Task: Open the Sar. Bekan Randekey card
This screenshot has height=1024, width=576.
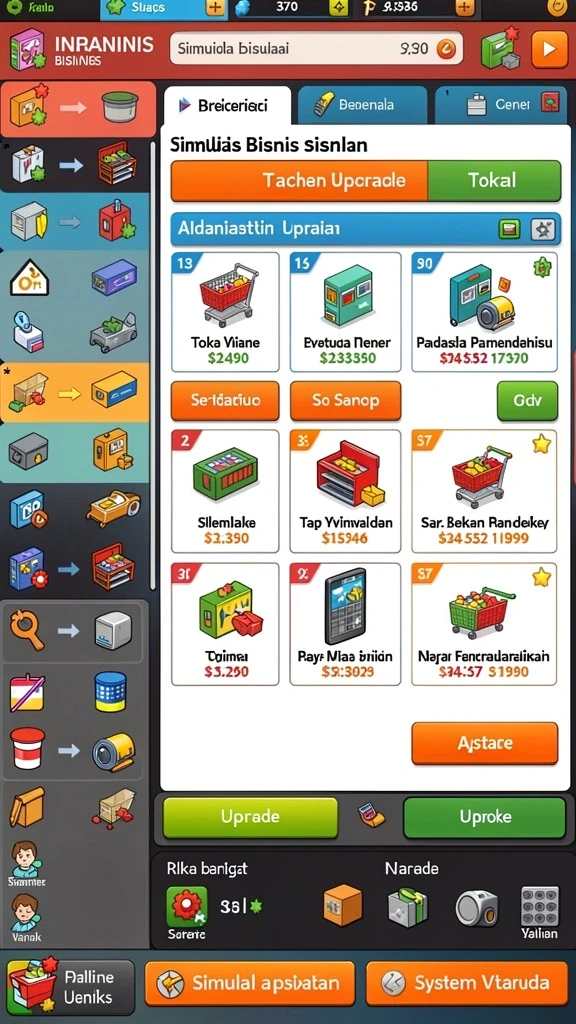Action: click(x=485, y=491)
